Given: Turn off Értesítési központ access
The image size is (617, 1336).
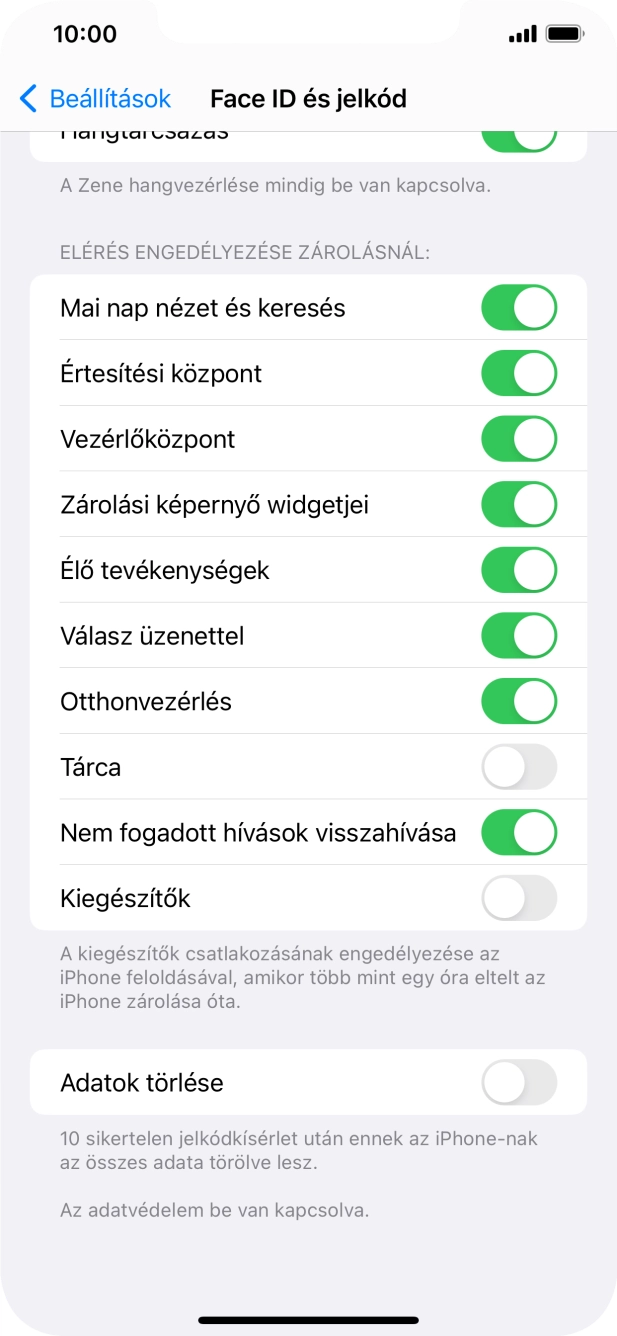Looking at the screenshot, I should pyautogui.click(x=518, y=373).
